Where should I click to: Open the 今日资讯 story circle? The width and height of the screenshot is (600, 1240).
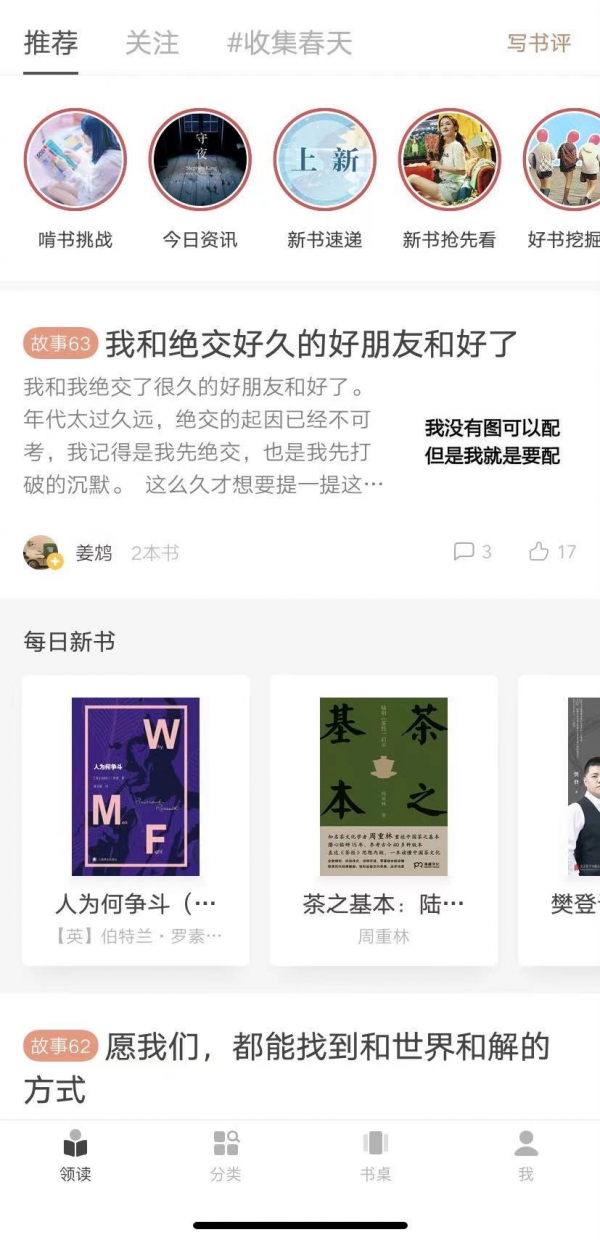pyautogui.click(x=200, y=160)
